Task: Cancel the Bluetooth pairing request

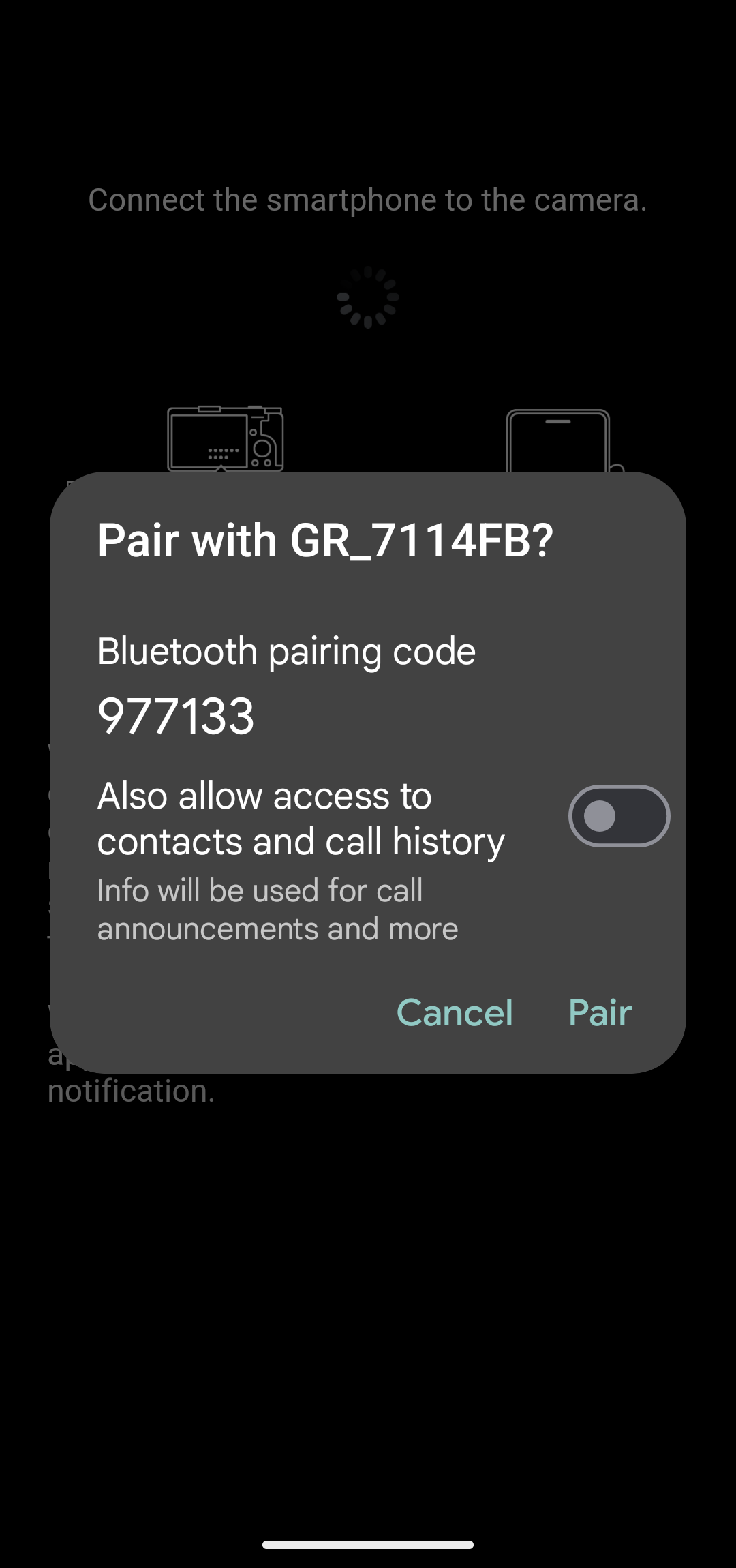Action: (455, 1012)
